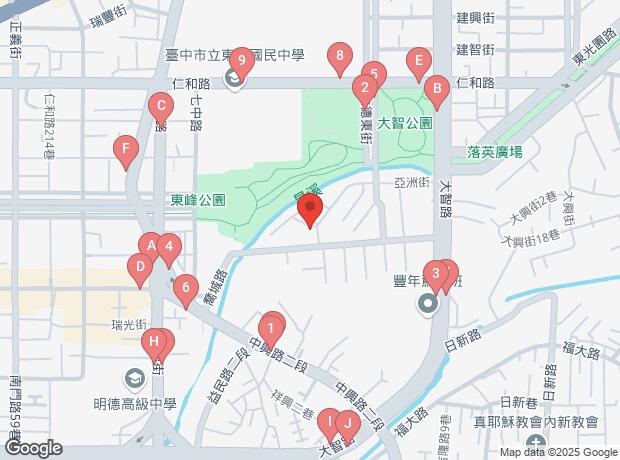Tap map marker number 9
620x460 pixels.
click(x=240, y=60)
